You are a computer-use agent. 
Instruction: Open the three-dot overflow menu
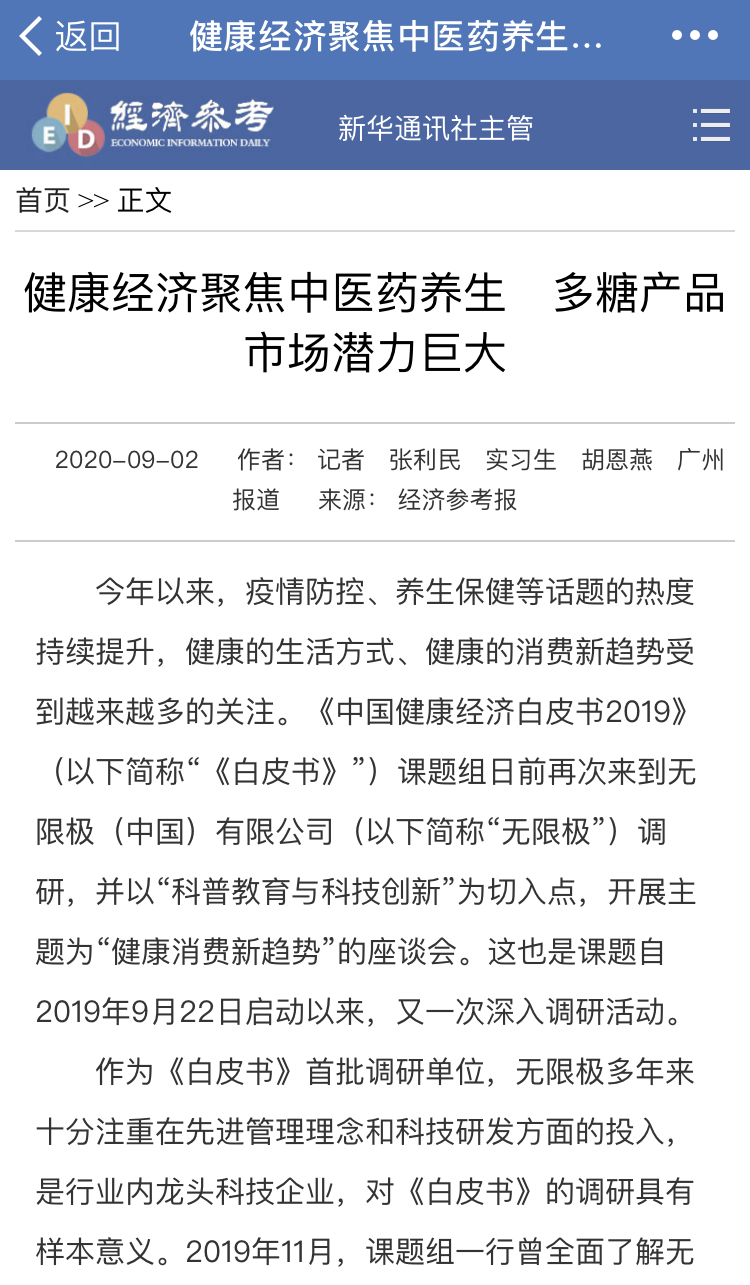tap(695, 37)
